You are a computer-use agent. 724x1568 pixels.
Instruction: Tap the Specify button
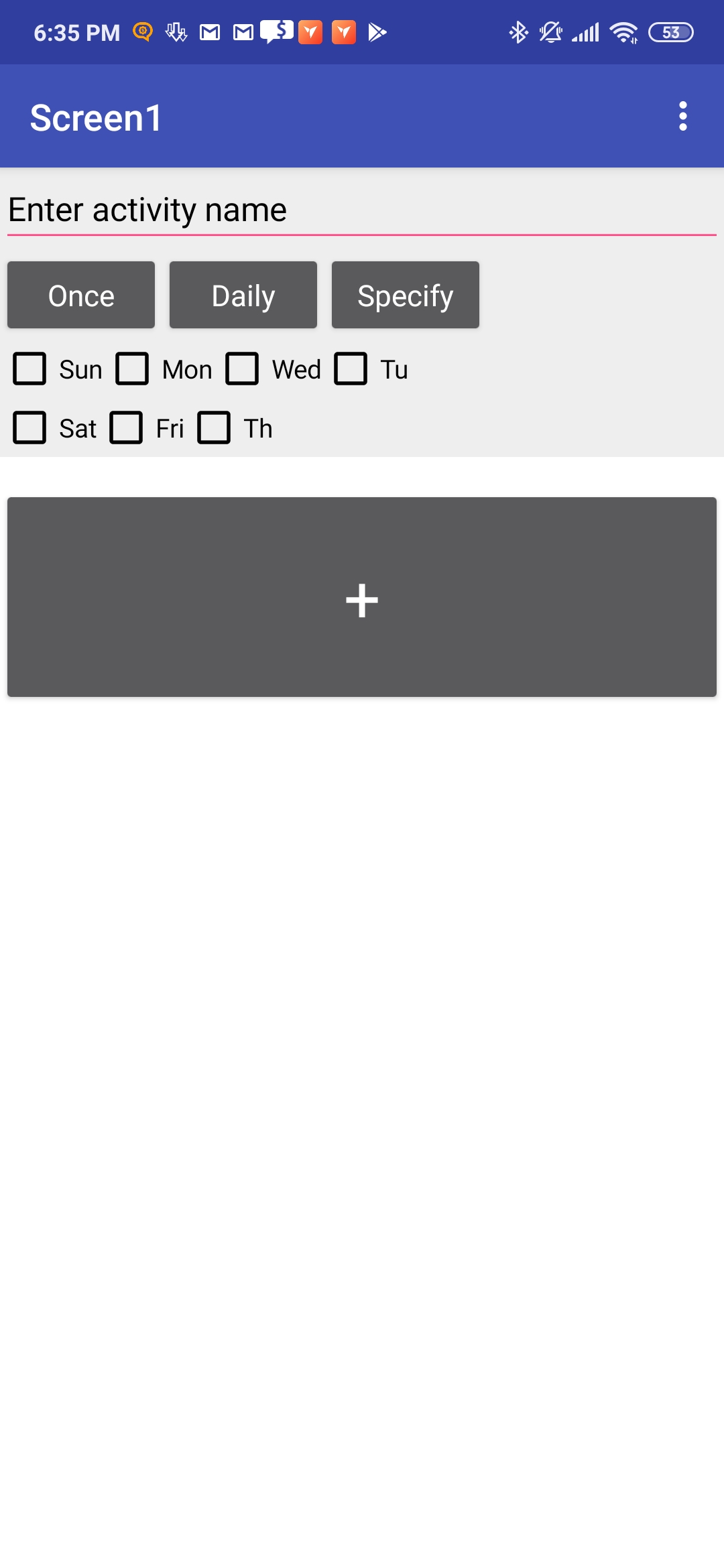click(x=406, y=296)
